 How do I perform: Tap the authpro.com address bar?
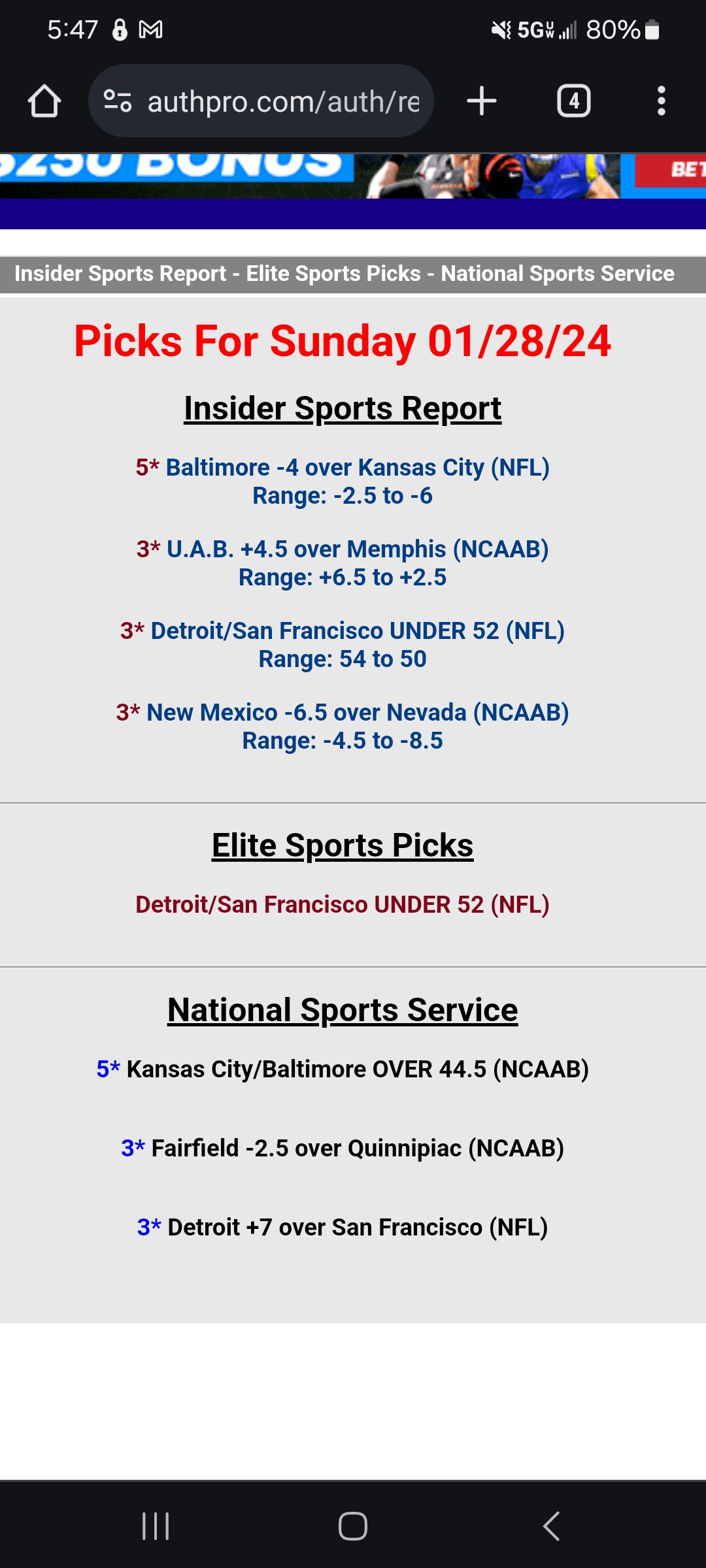click(x=282, y=101)
